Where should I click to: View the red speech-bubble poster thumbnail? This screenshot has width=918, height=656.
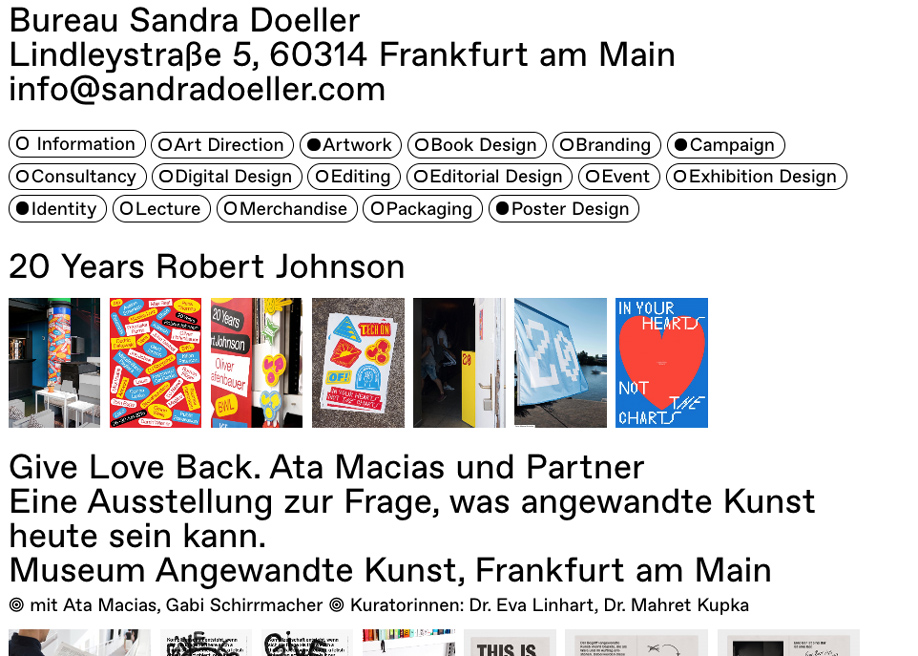click(155, 363)
